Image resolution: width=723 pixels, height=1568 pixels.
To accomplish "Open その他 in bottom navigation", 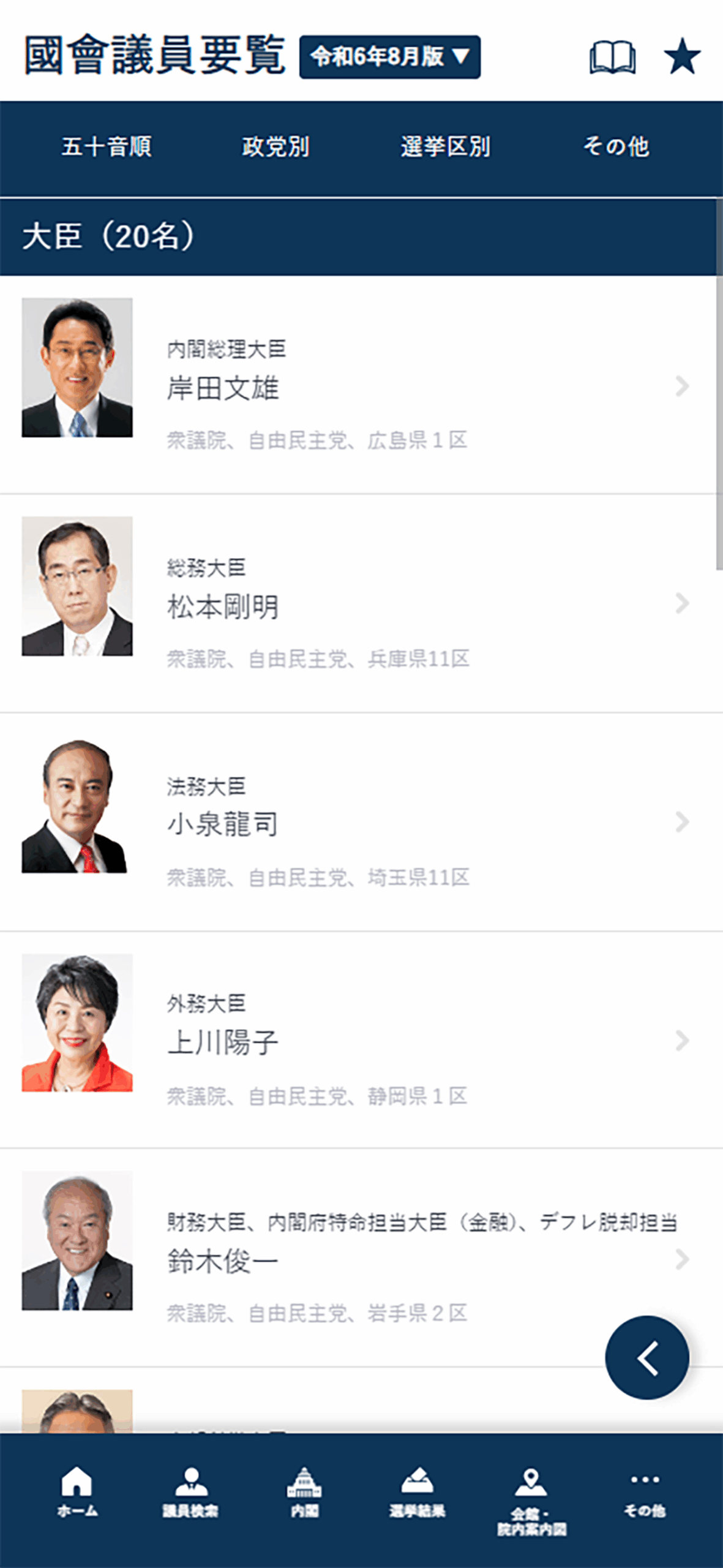I will pyautogui.click(x=645, y=1492).
